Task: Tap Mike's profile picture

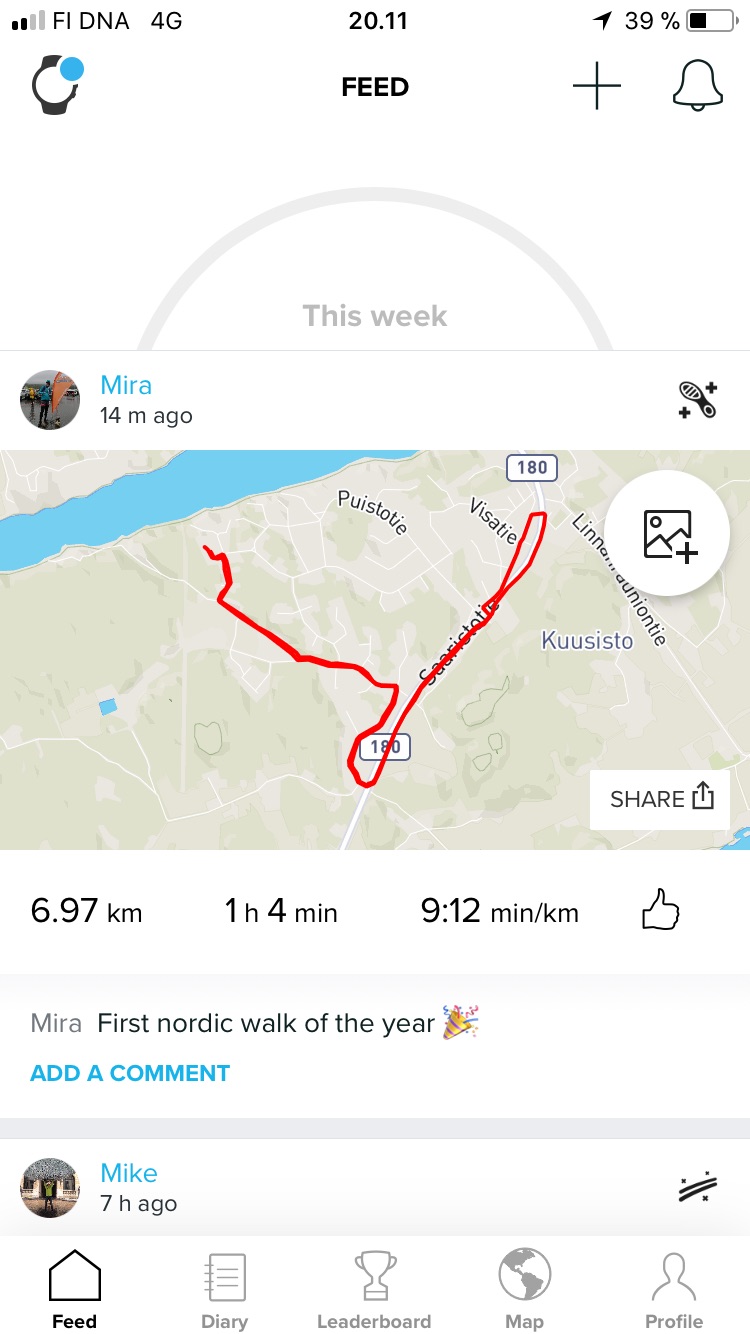Action: pyautogui.click(x=50, y=1187)
